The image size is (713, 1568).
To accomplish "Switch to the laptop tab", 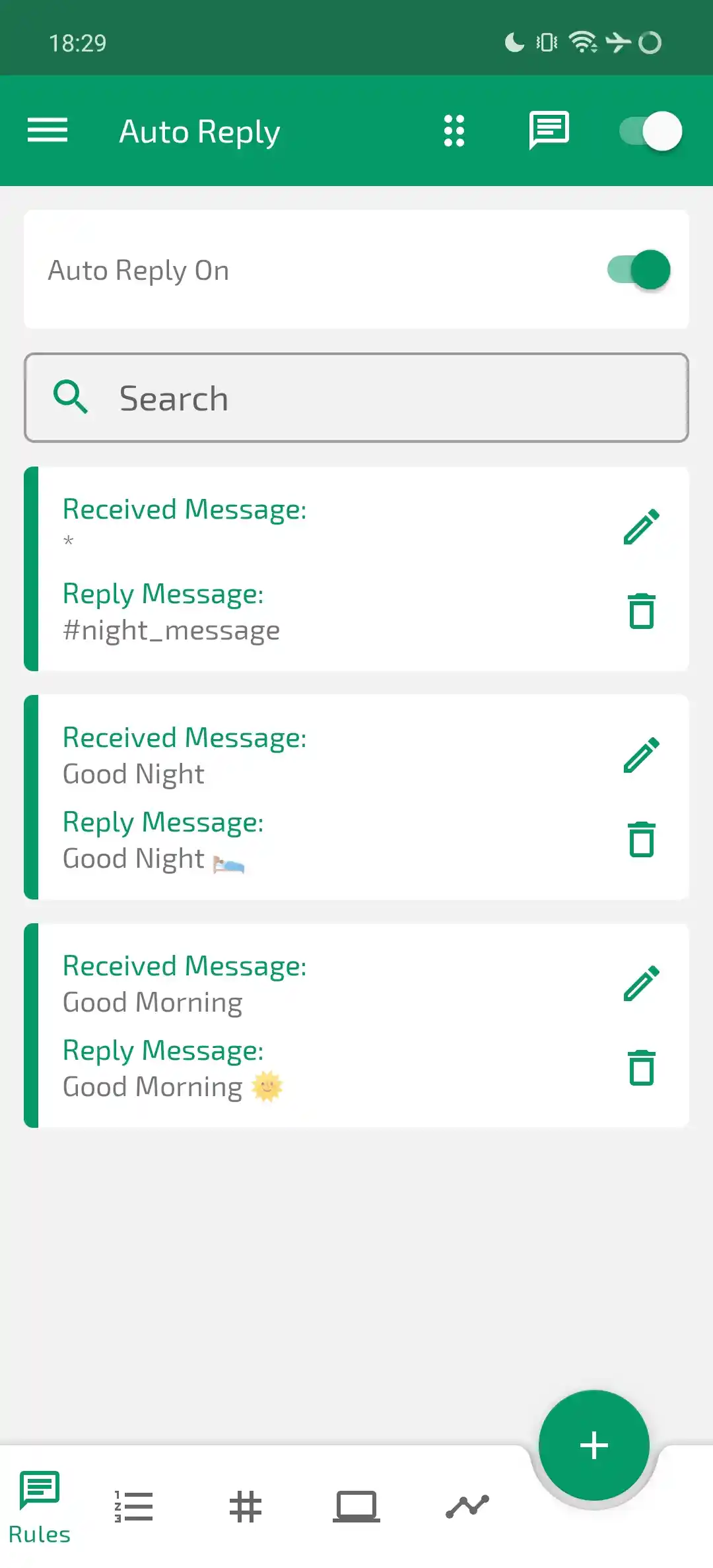I will (356, 1507).
